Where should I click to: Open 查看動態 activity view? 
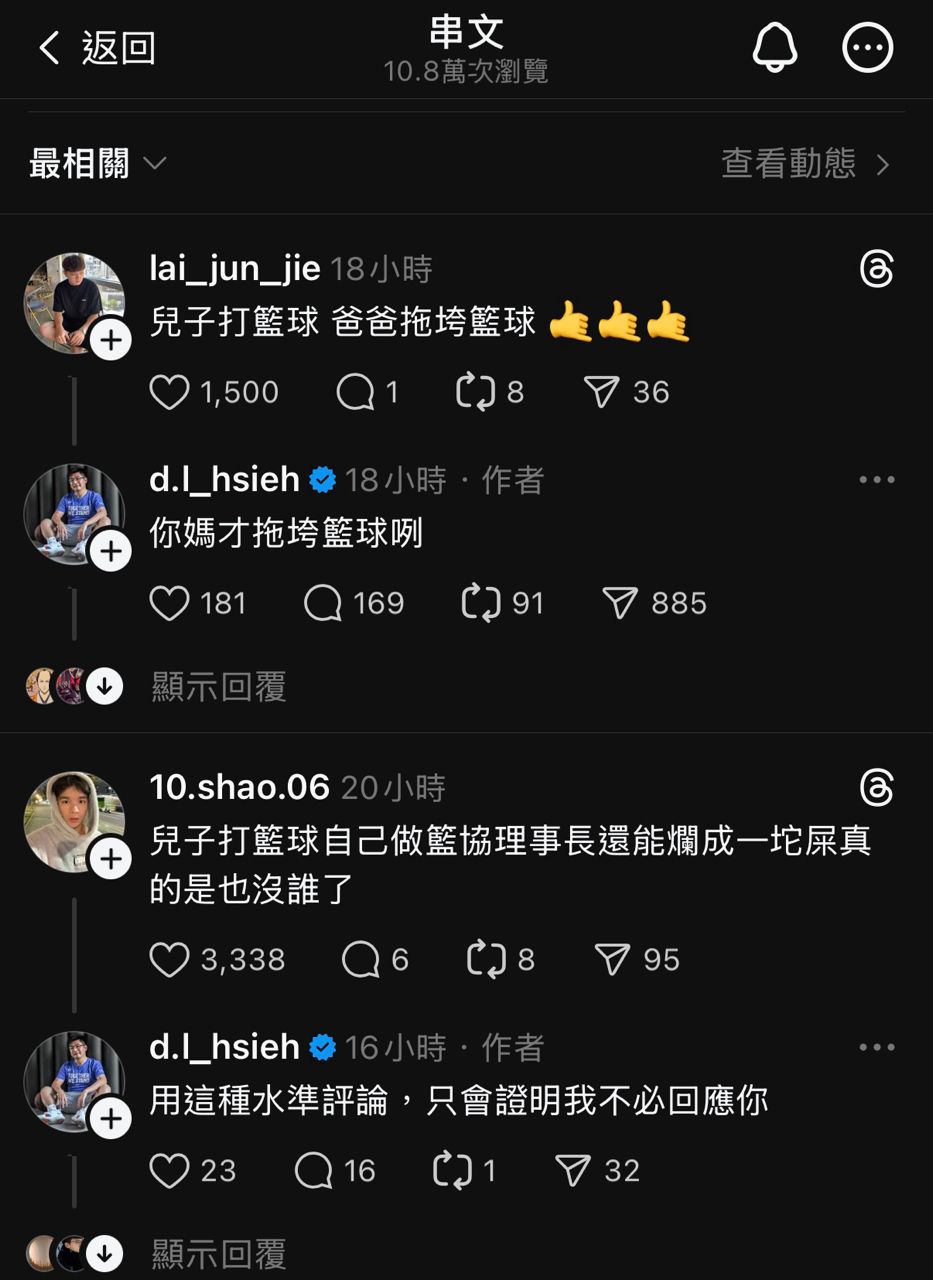(805, 164)
